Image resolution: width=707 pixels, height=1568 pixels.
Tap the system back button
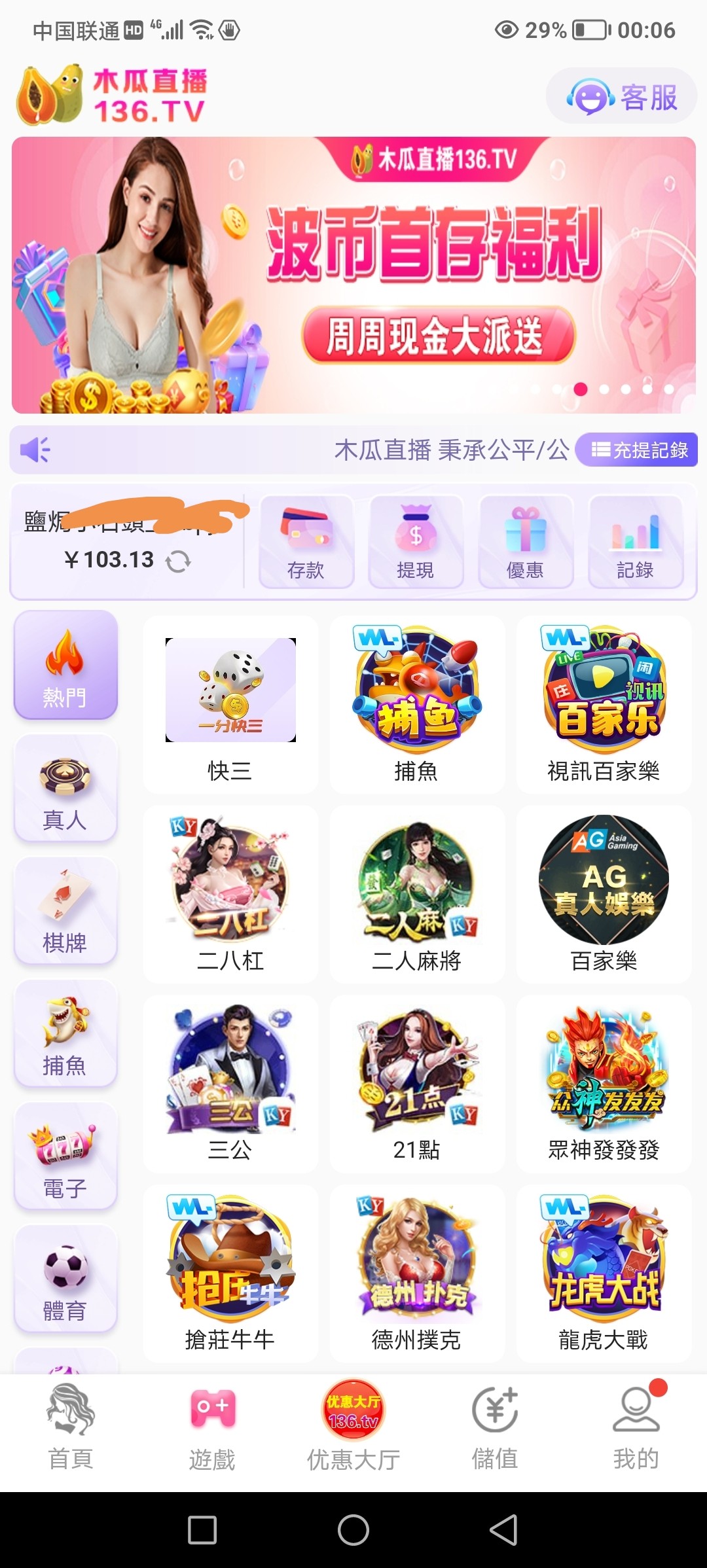(503, 1531)
